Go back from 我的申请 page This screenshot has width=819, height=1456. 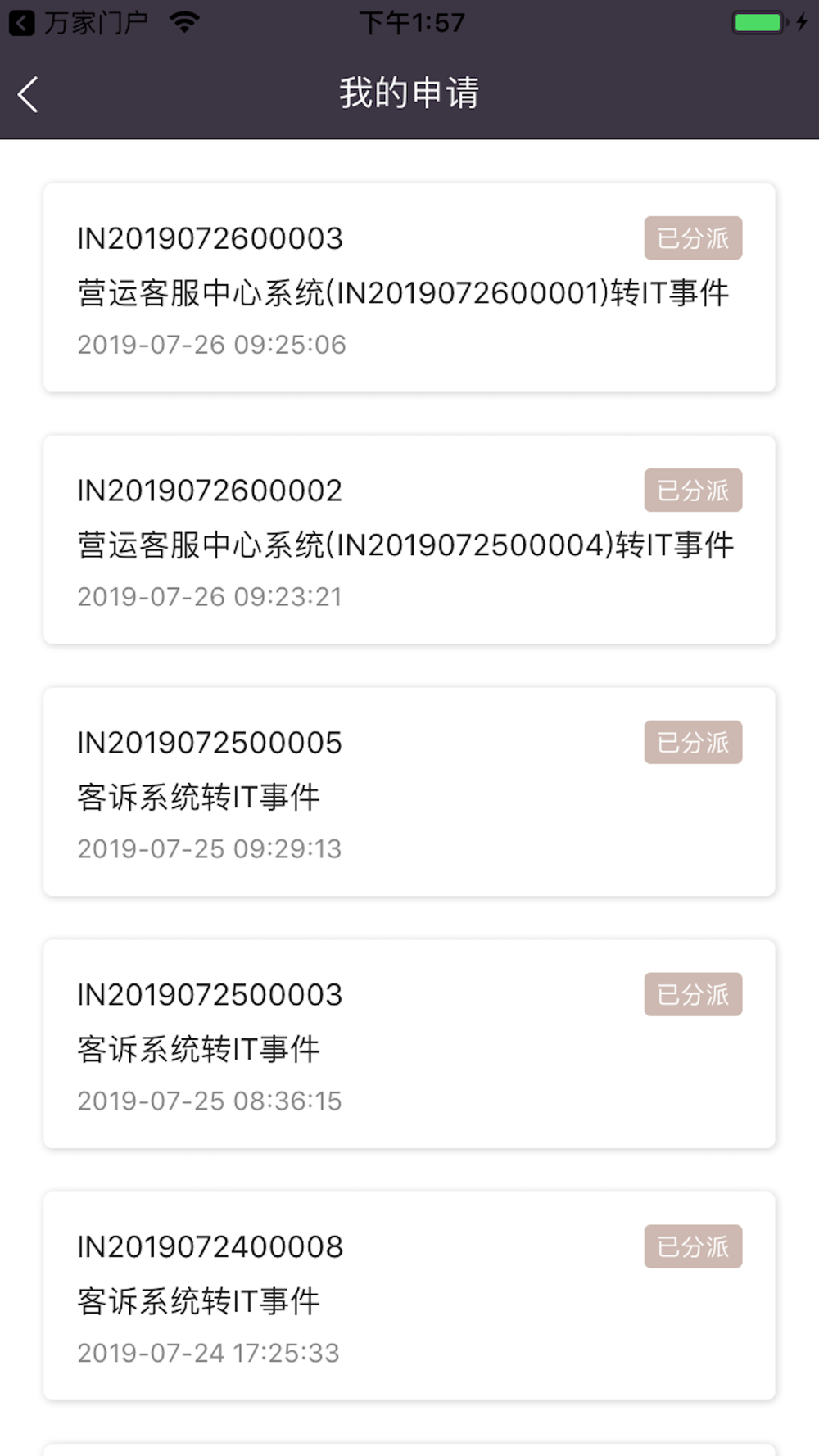coord(28,94)
